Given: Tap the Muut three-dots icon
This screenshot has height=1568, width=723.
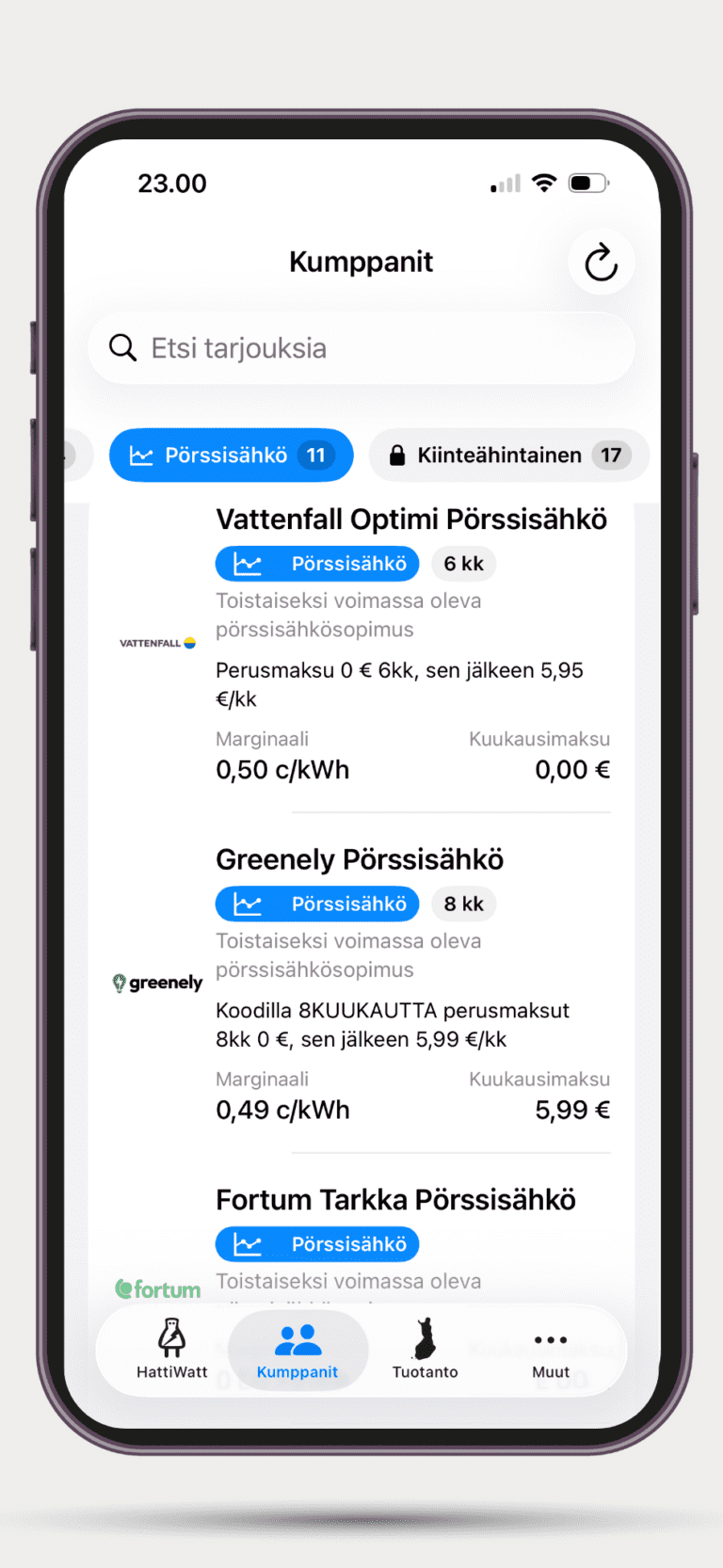Looking at the screenshot, I should 550,1339.
